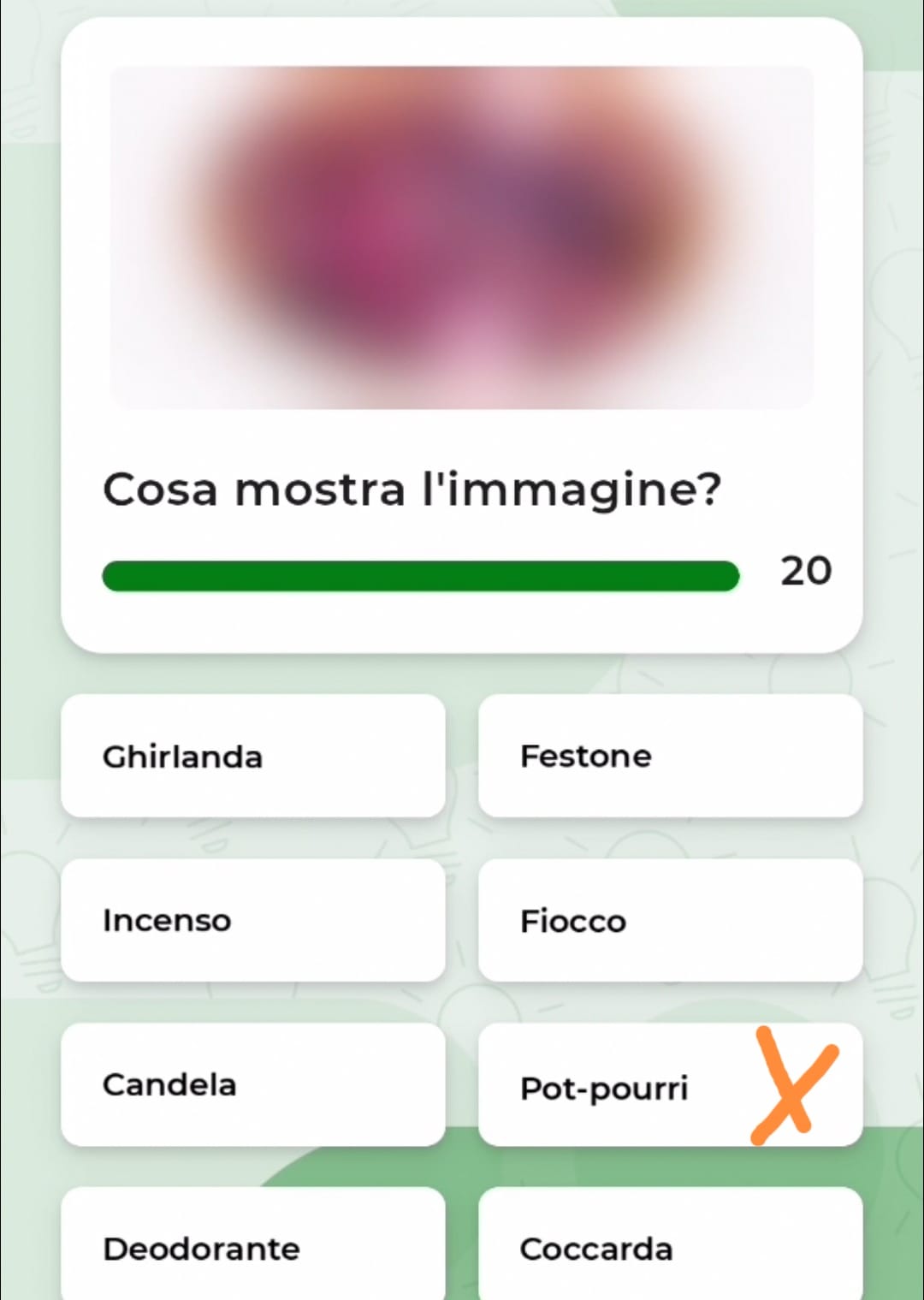Screen dimensions: 924x1300
Task: Choose Festone as the answer
Action: (x=669, y=756)
